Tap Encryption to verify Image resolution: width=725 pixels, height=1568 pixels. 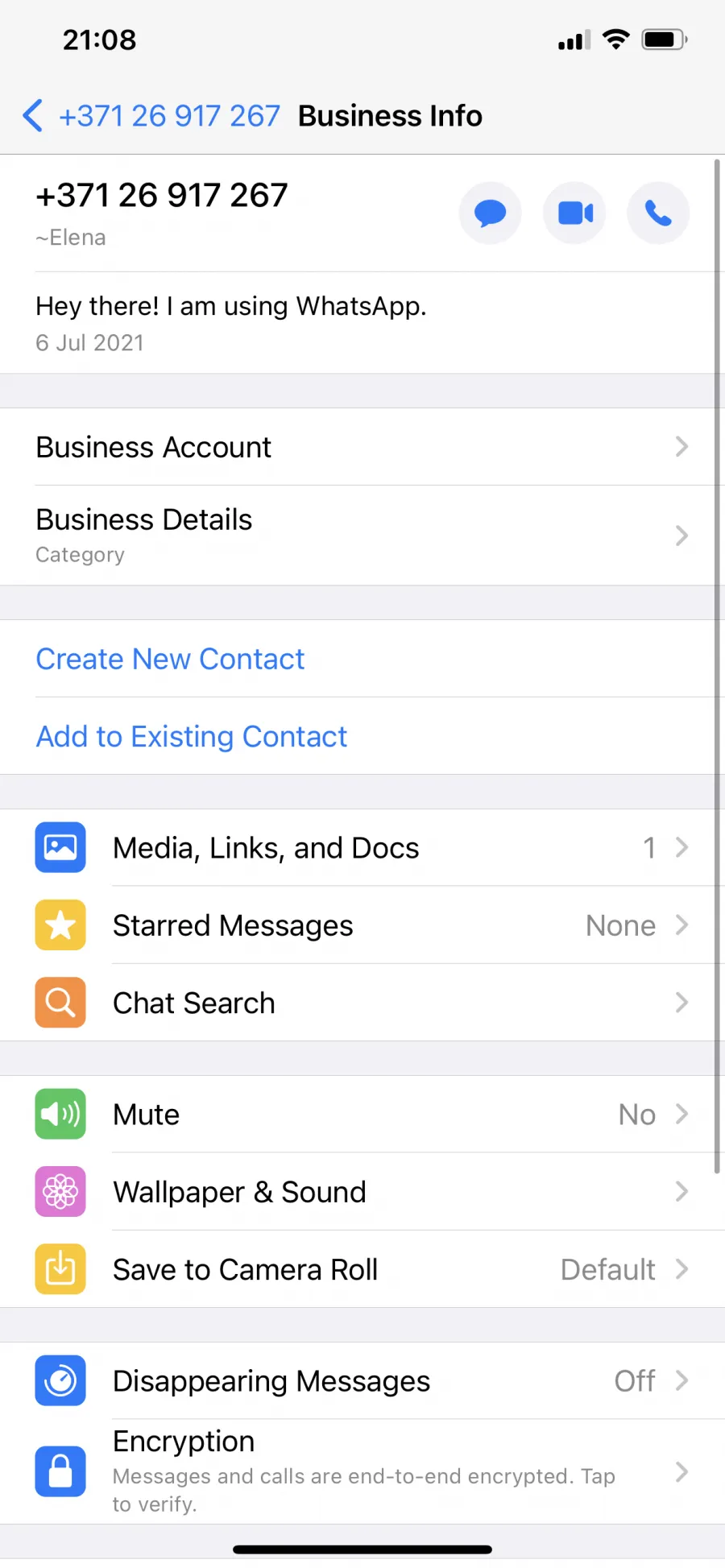[x=362, y=1471]
